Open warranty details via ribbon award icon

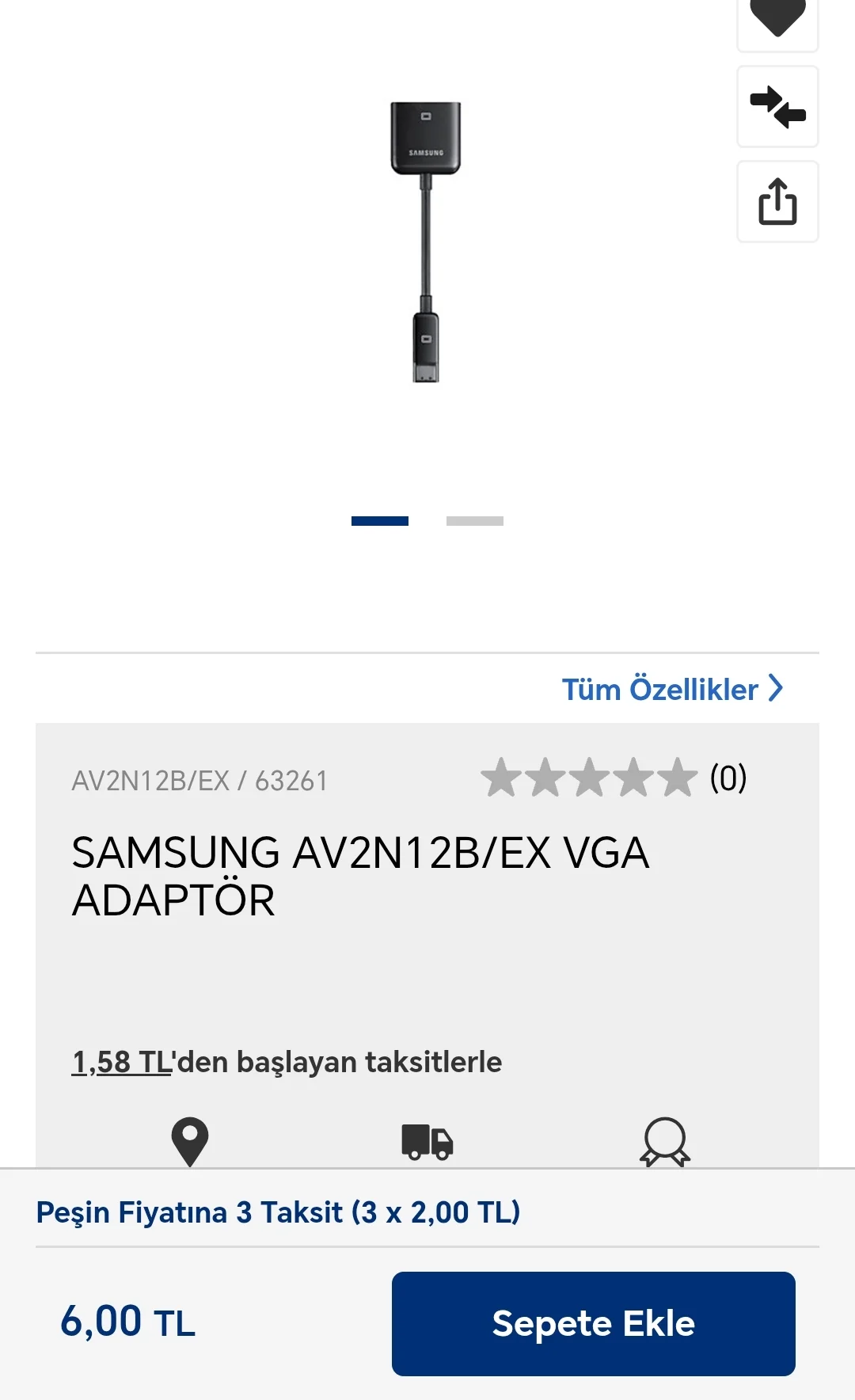[665, 1140]
